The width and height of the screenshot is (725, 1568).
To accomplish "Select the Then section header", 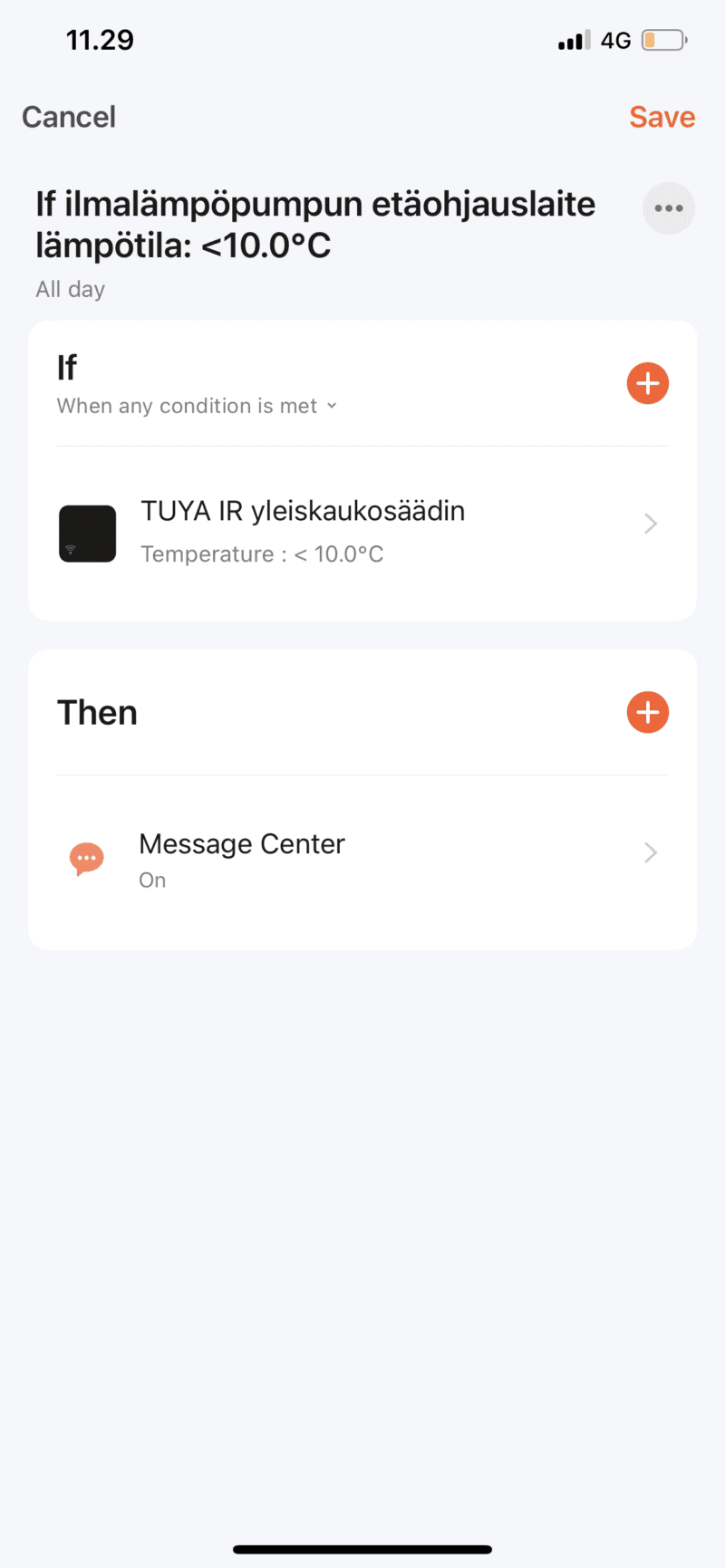I will pyautogui.click(x=97, y=712).
